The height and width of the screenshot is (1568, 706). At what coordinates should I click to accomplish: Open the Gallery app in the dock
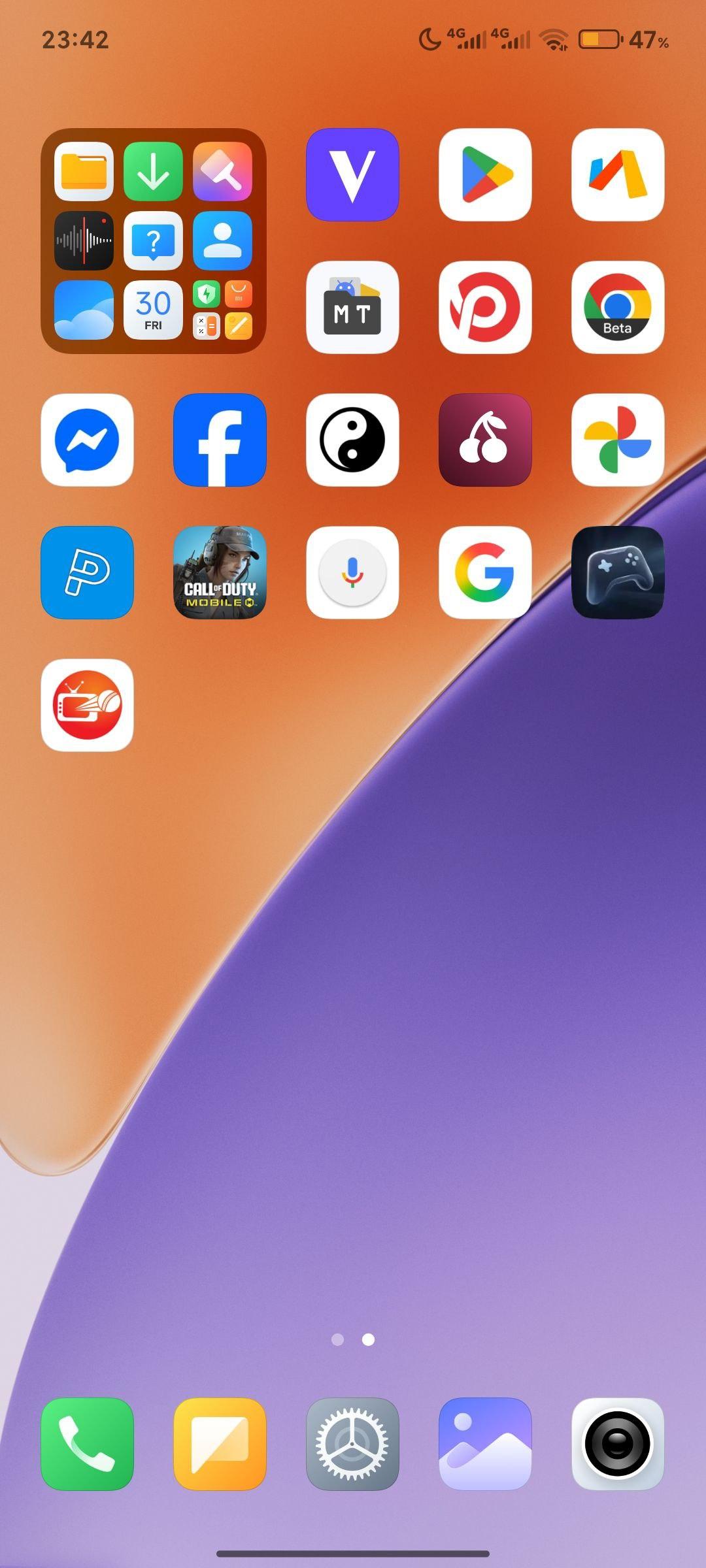click(x=485, y=1444)
